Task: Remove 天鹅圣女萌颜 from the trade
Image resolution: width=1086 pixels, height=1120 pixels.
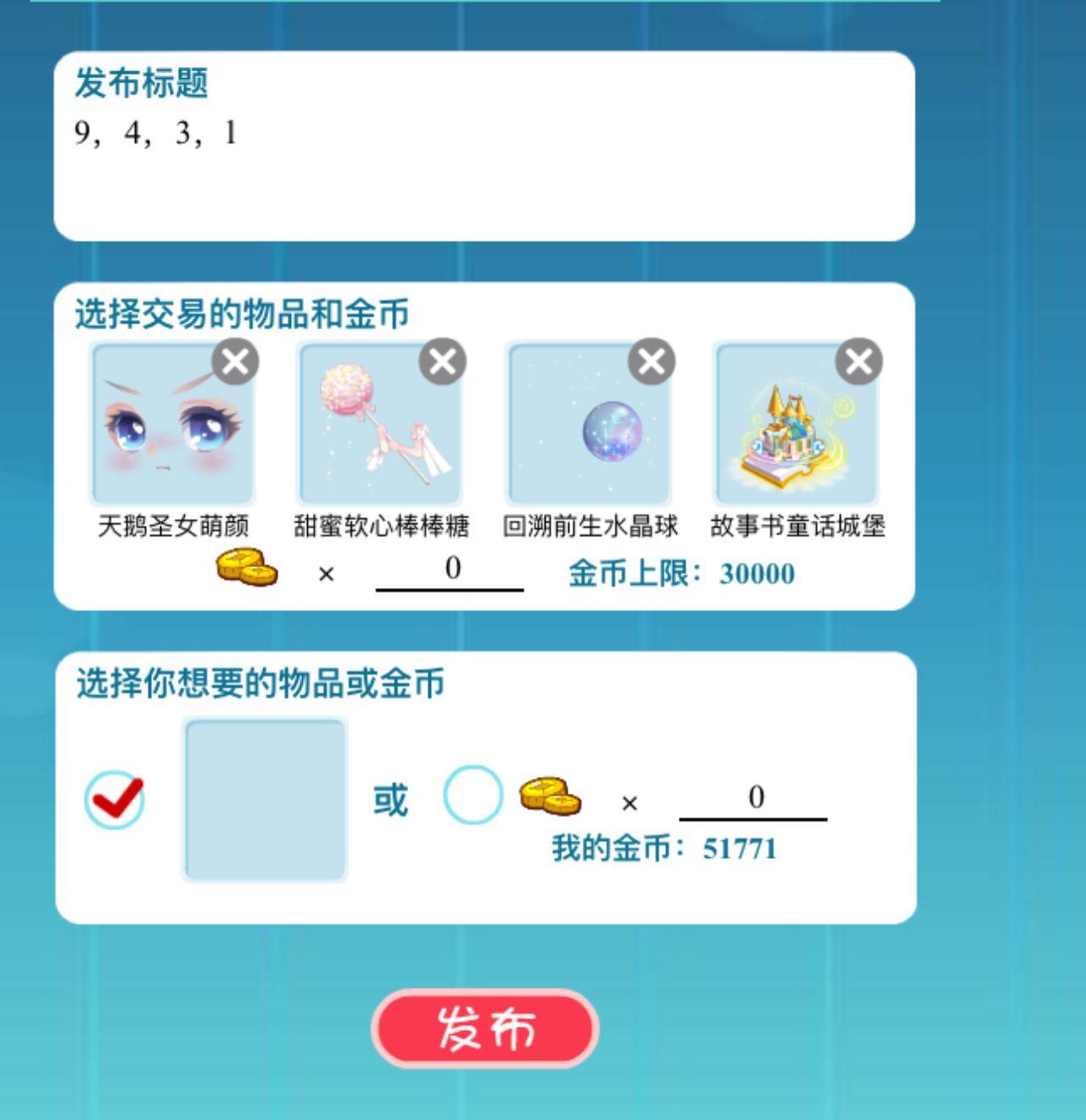Action: click(235, 362)
